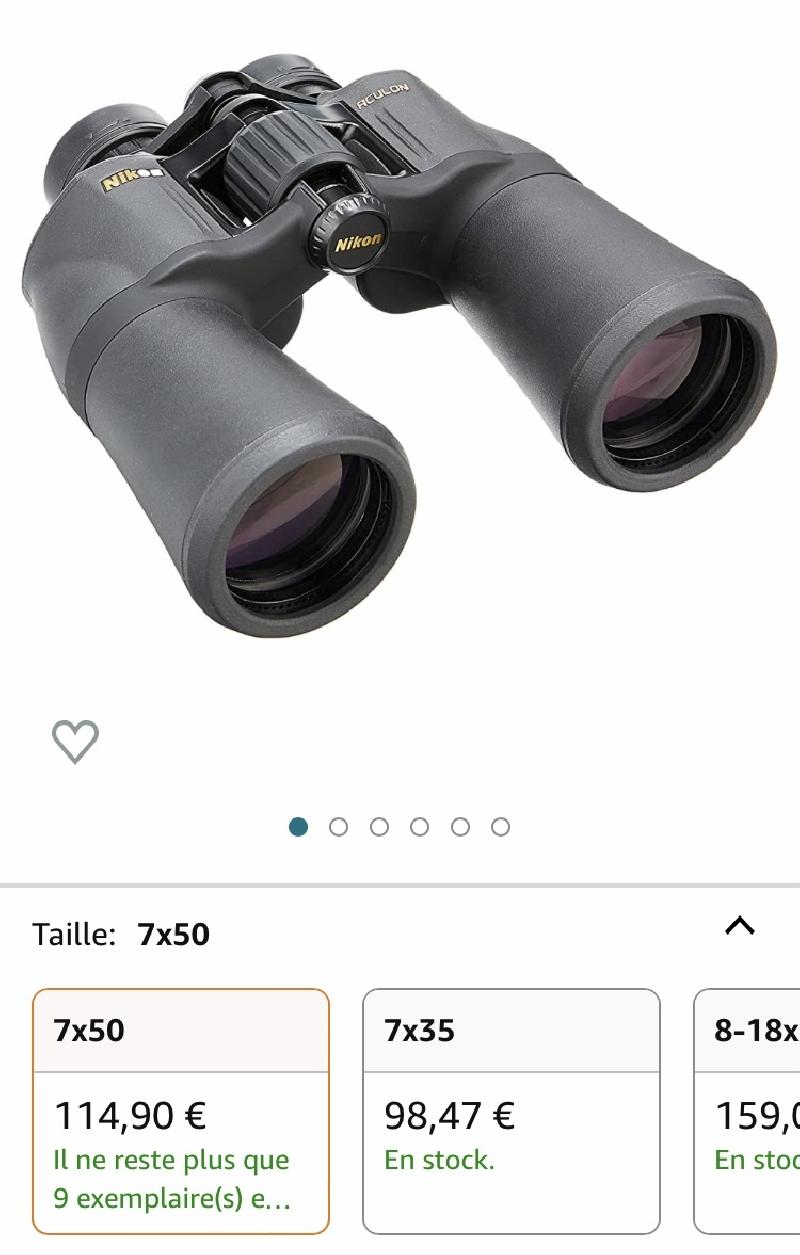Screen dimensions: 800x1255
Task: Select the 8-18x size option
Action: coord(748,1111)
